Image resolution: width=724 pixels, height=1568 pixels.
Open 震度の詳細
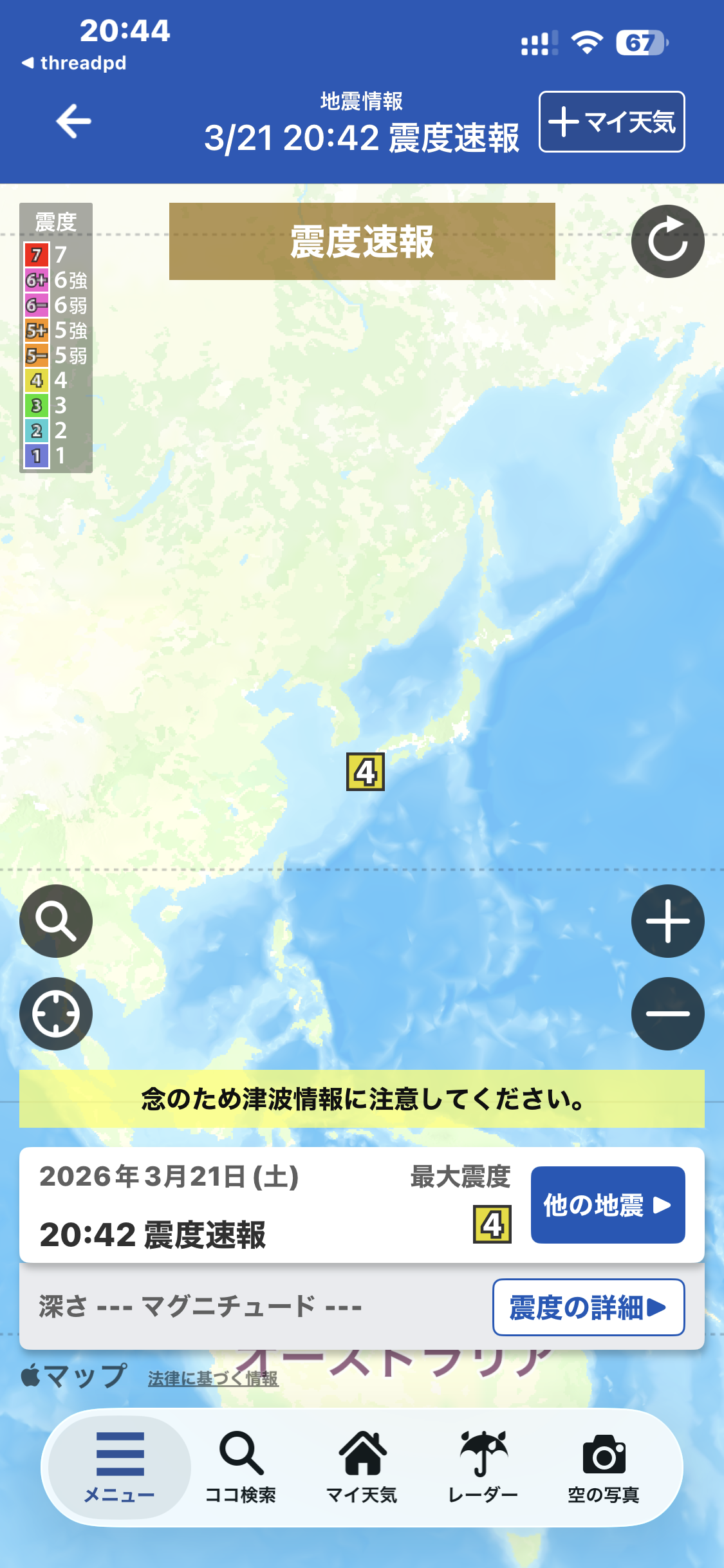pyautogui.click(x=588, y=1307)
